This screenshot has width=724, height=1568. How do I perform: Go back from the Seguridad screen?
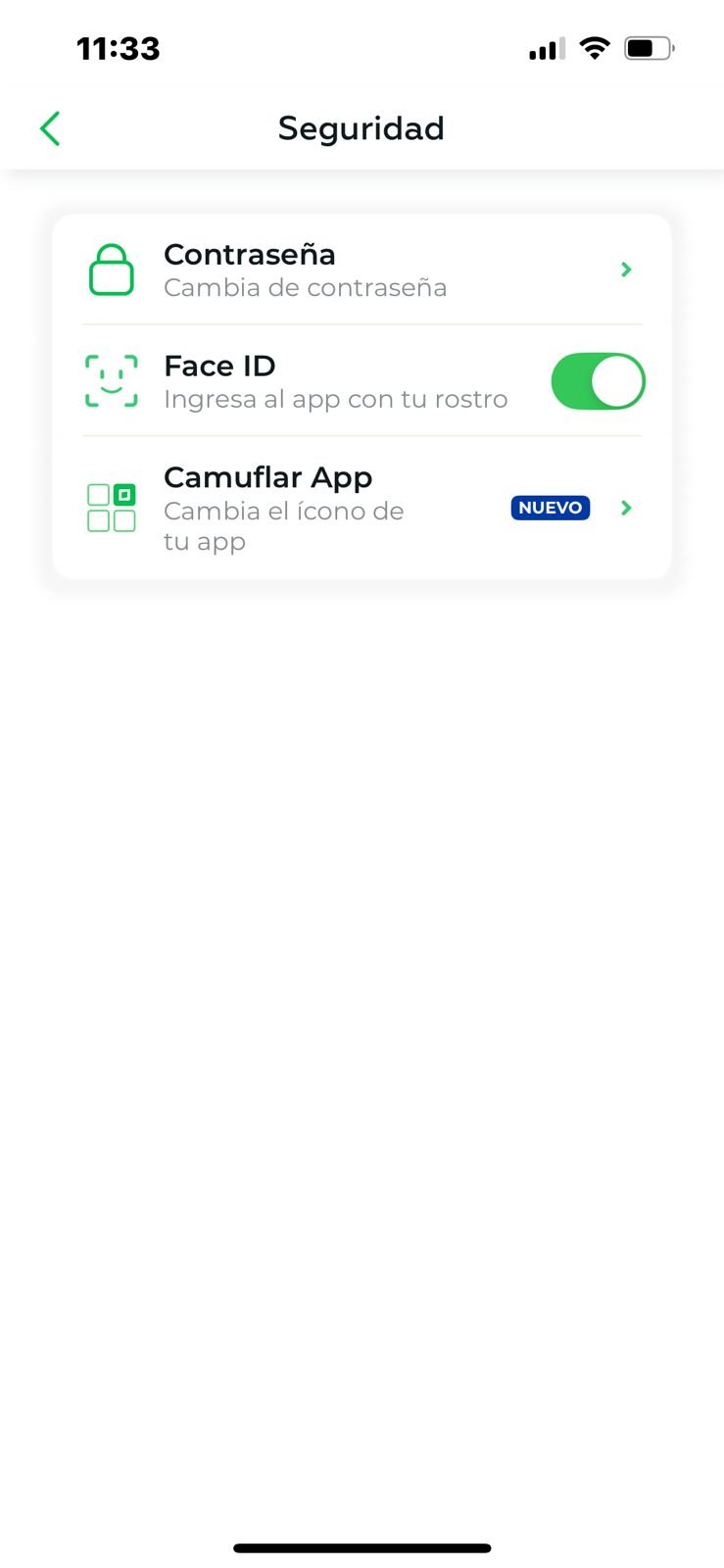click(50, 128)
